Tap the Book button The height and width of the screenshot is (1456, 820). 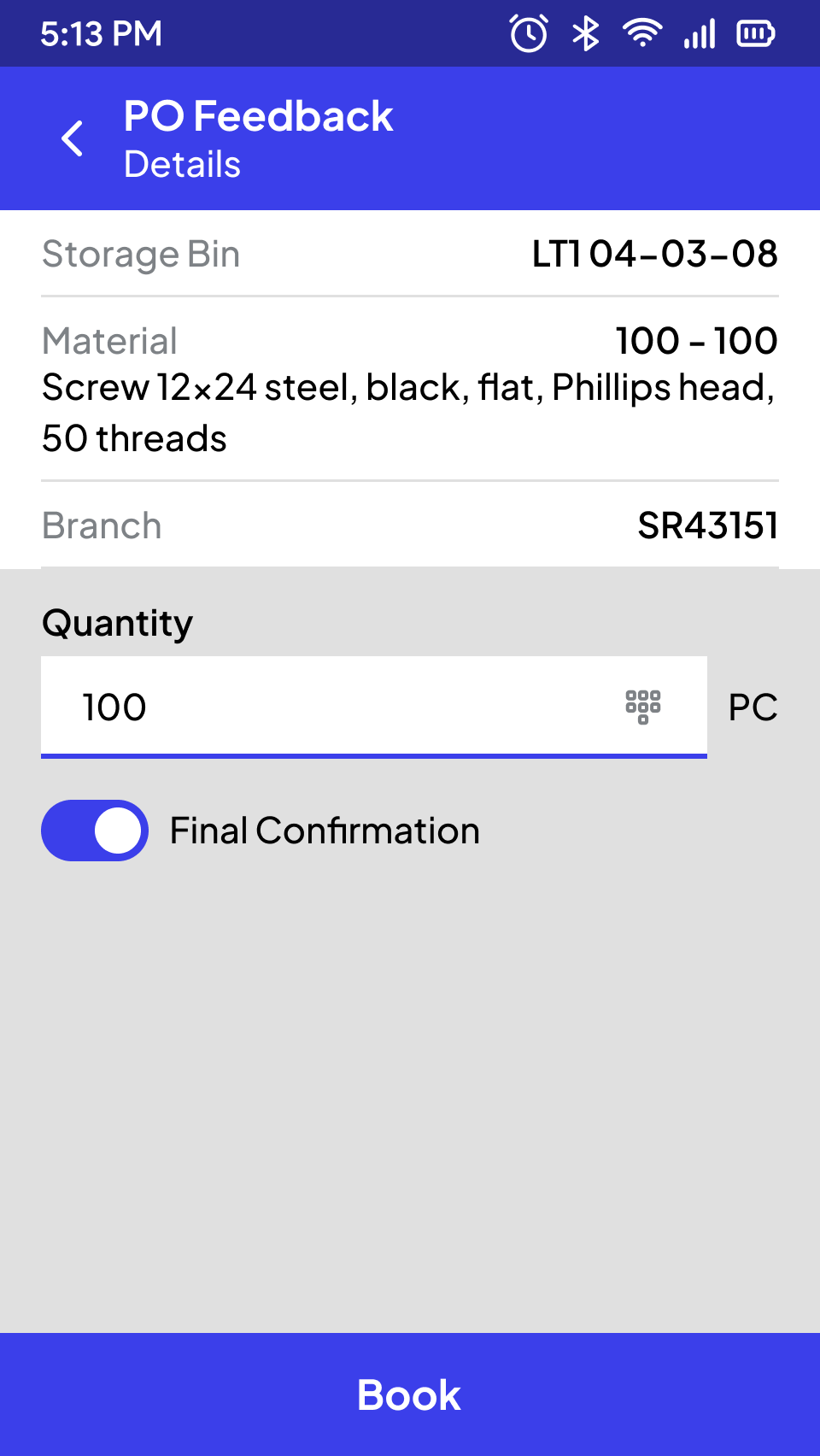coord(410,1394)
